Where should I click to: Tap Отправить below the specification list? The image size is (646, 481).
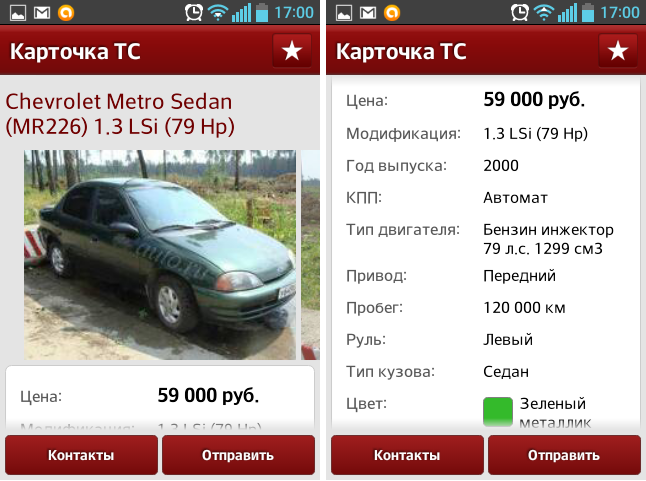(564, 456)
